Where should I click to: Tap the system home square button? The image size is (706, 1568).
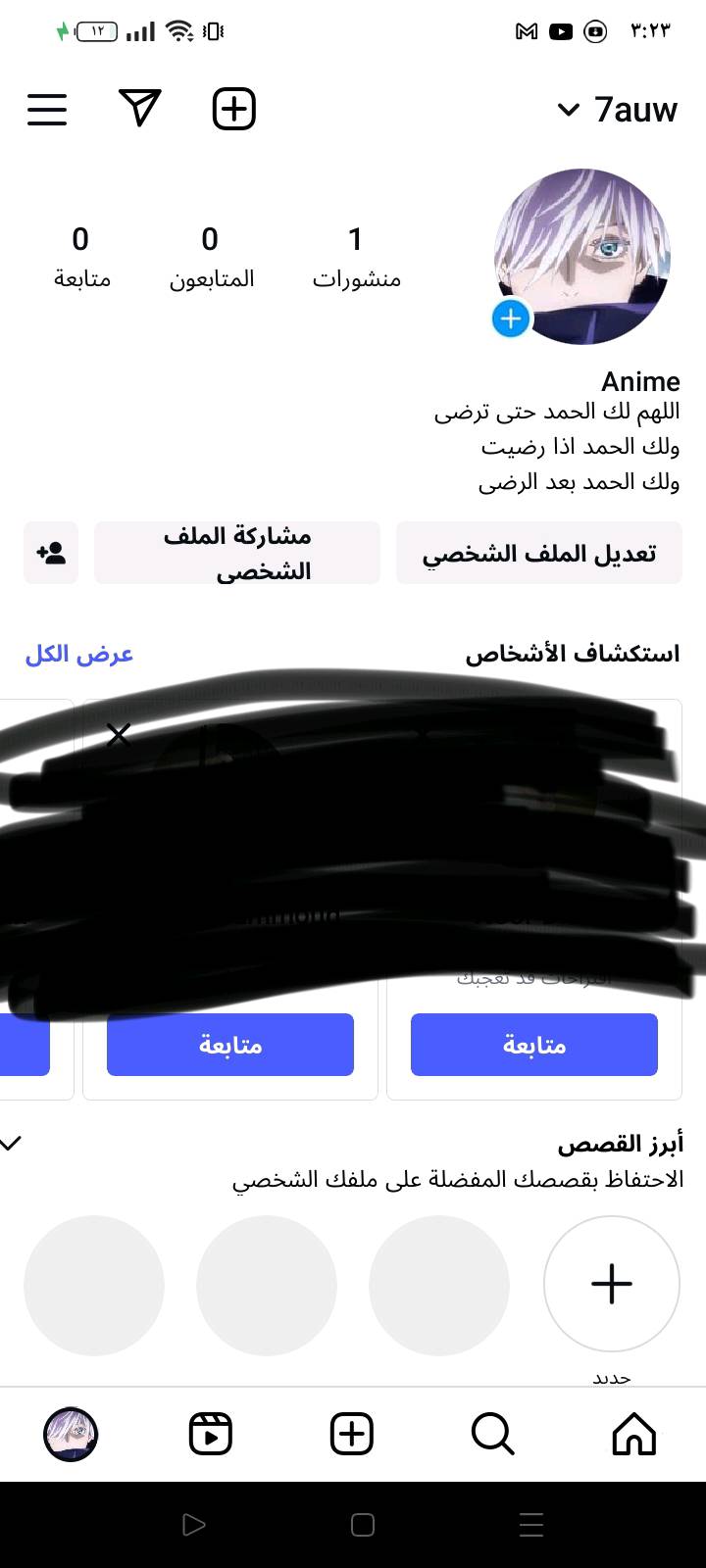[363, 1525]
